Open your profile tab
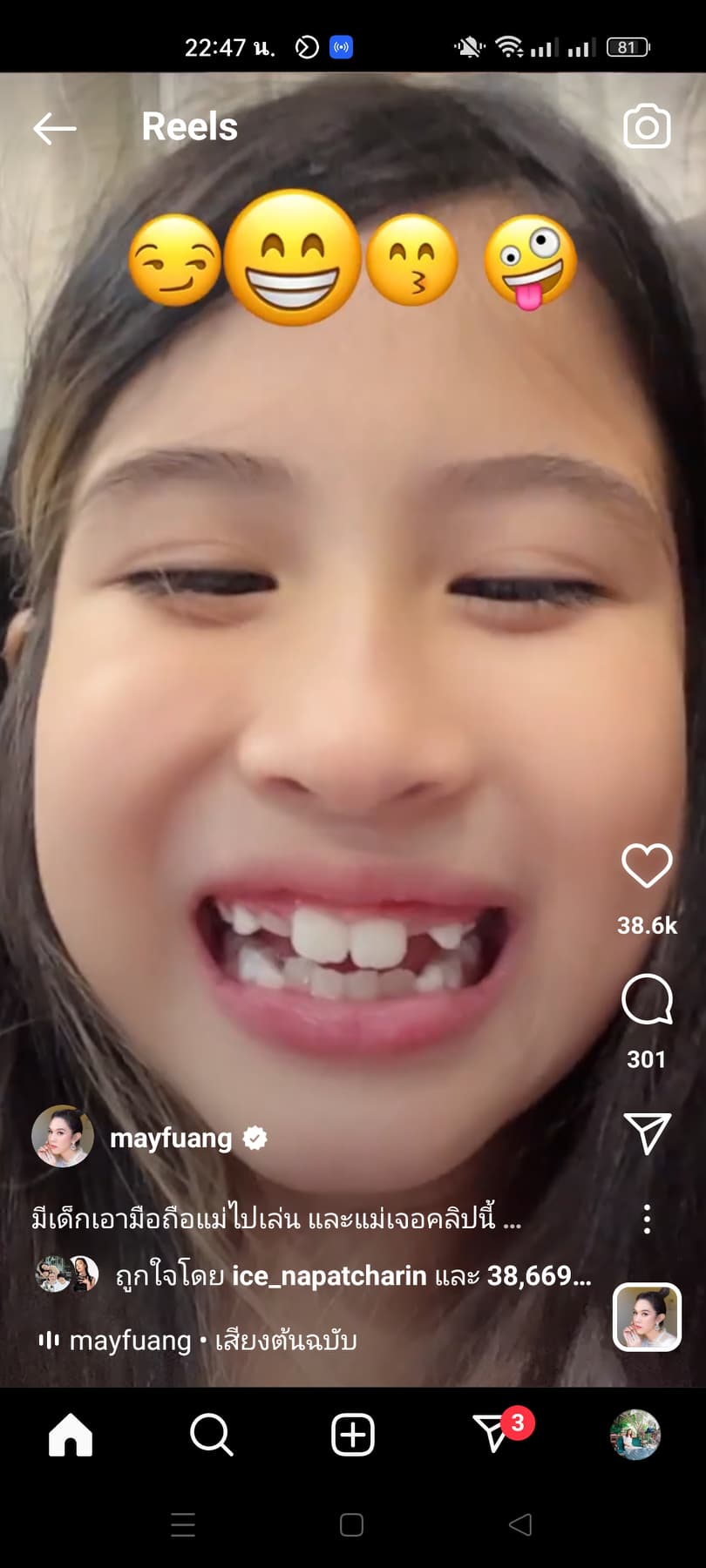Image resolution: width=706 pixels, height=1568 pixels. coord(635,1434)
